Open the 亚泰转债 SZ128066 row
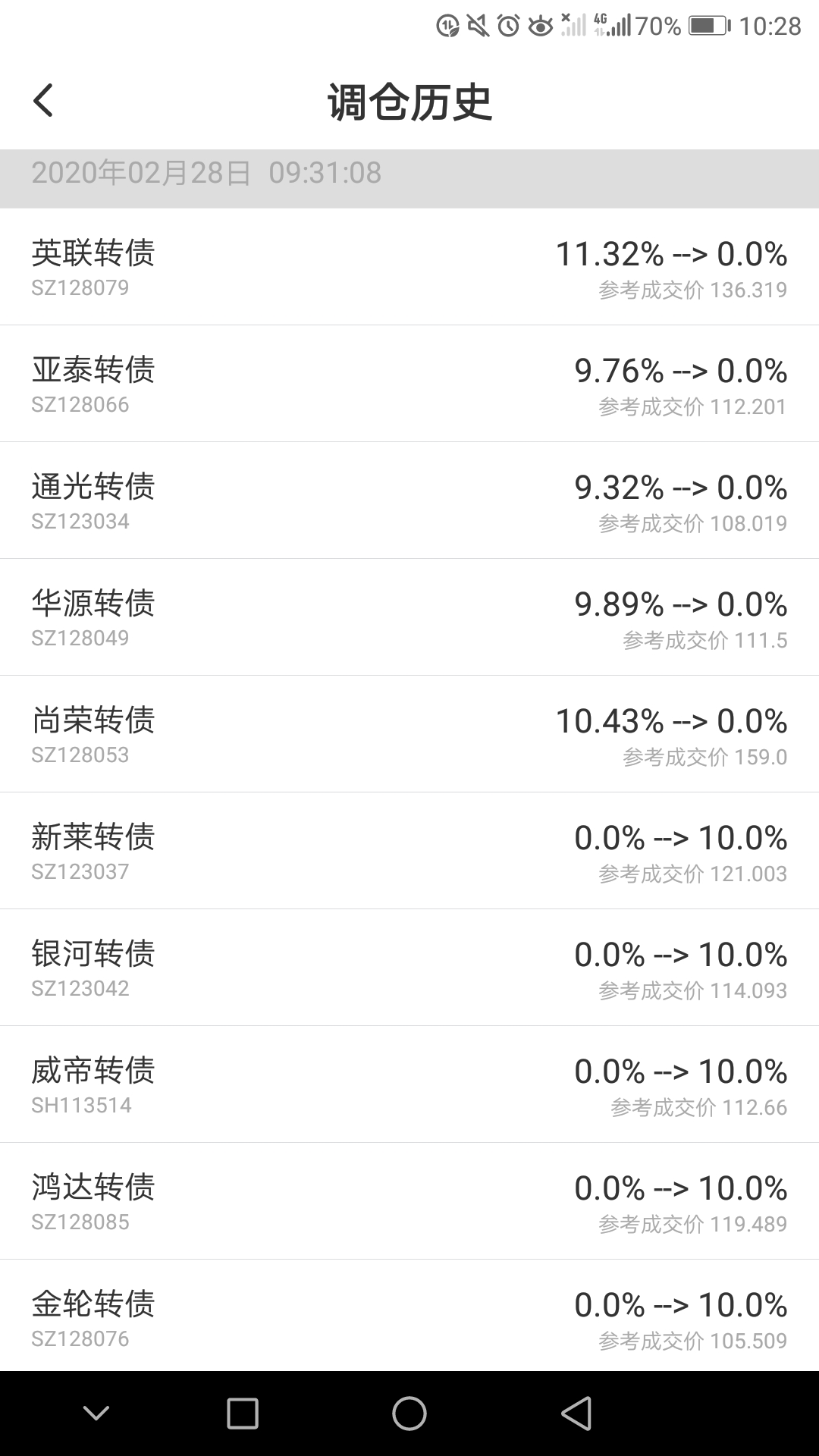Image resolution: width=819 pixels, height=1456 pixels. [409, 384]
